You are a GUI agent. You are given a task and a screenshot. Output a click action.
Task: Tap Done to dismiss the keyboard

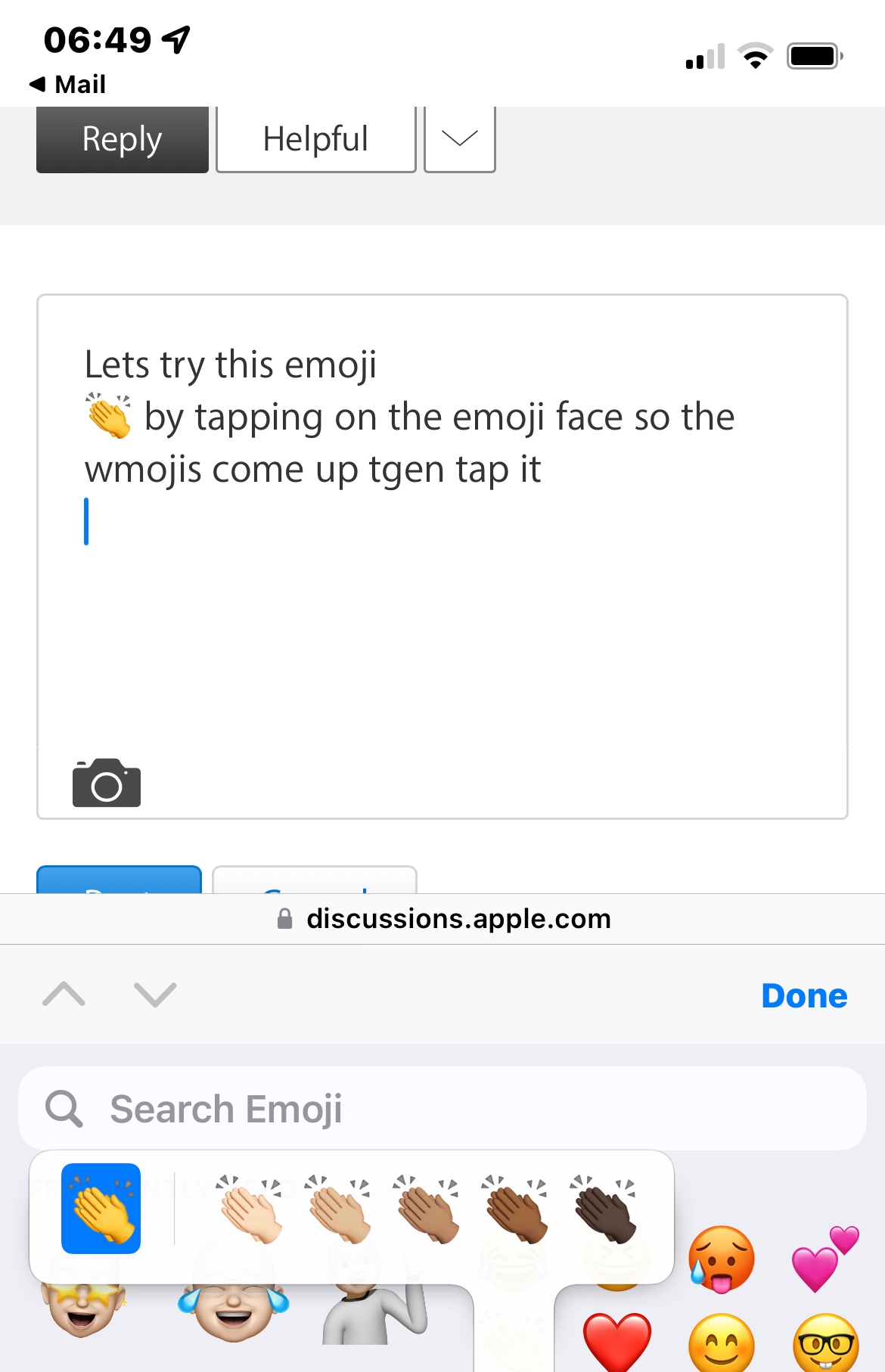(x=803, y=996)
